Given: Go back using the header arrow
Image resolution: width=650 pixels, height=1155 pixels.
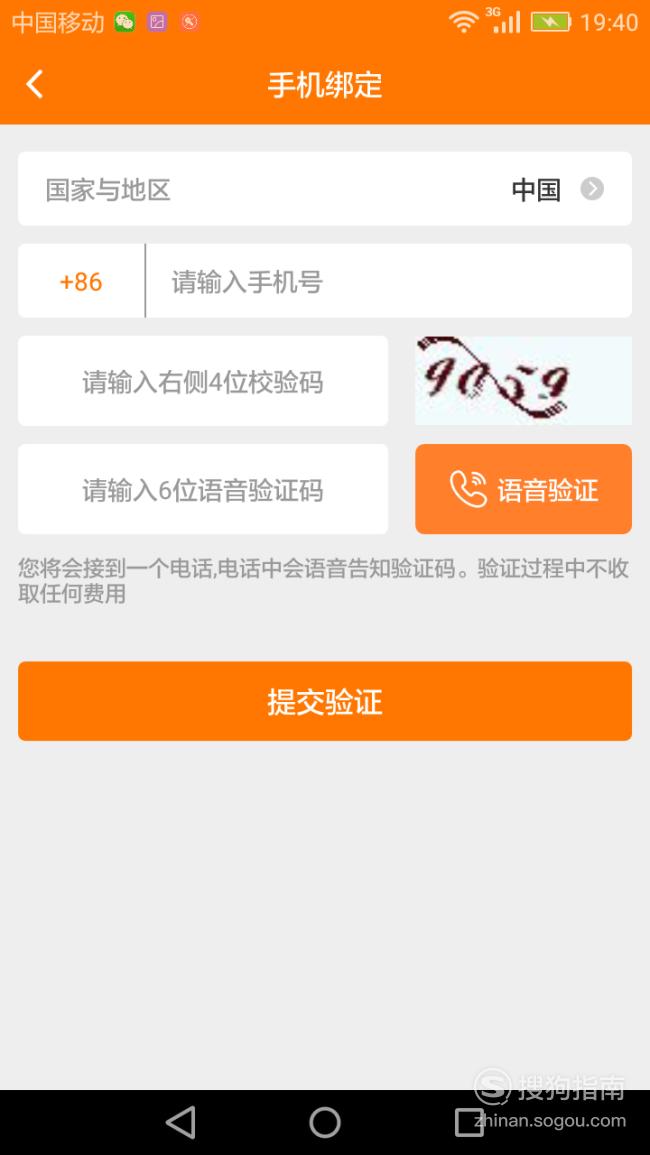Looking at the screenshot, I should point(35,84).
